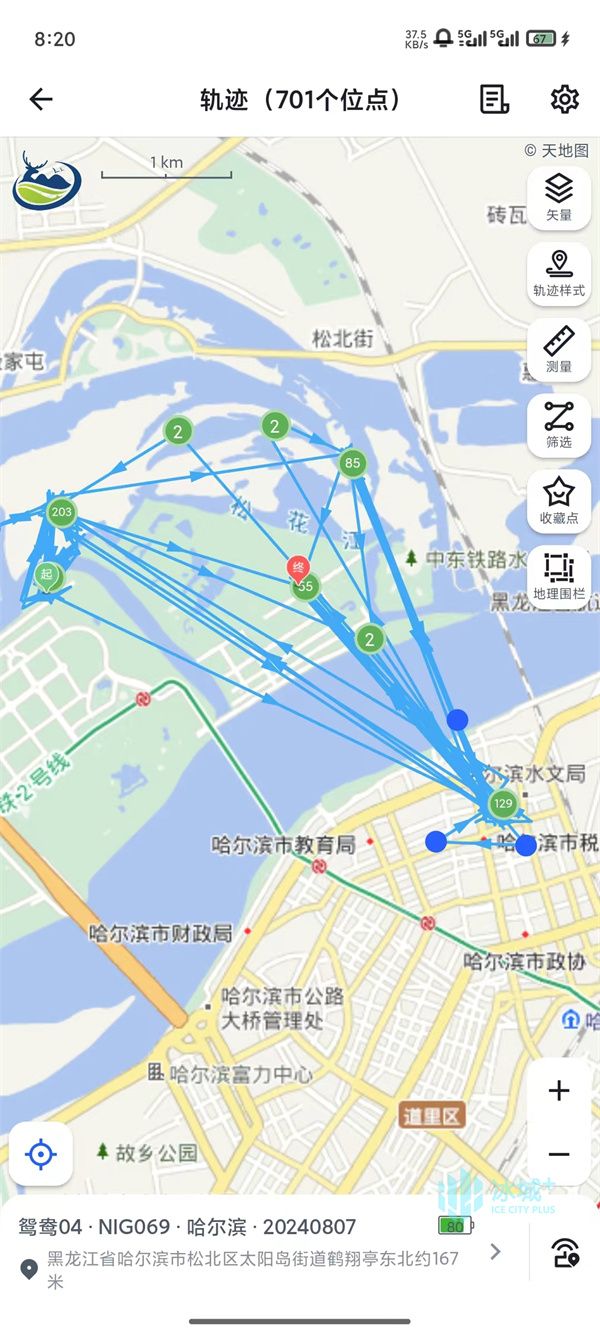Viewport: 600px width, 1333px height.
Task: Select the 85 point cluster marker
Action: 352,463
